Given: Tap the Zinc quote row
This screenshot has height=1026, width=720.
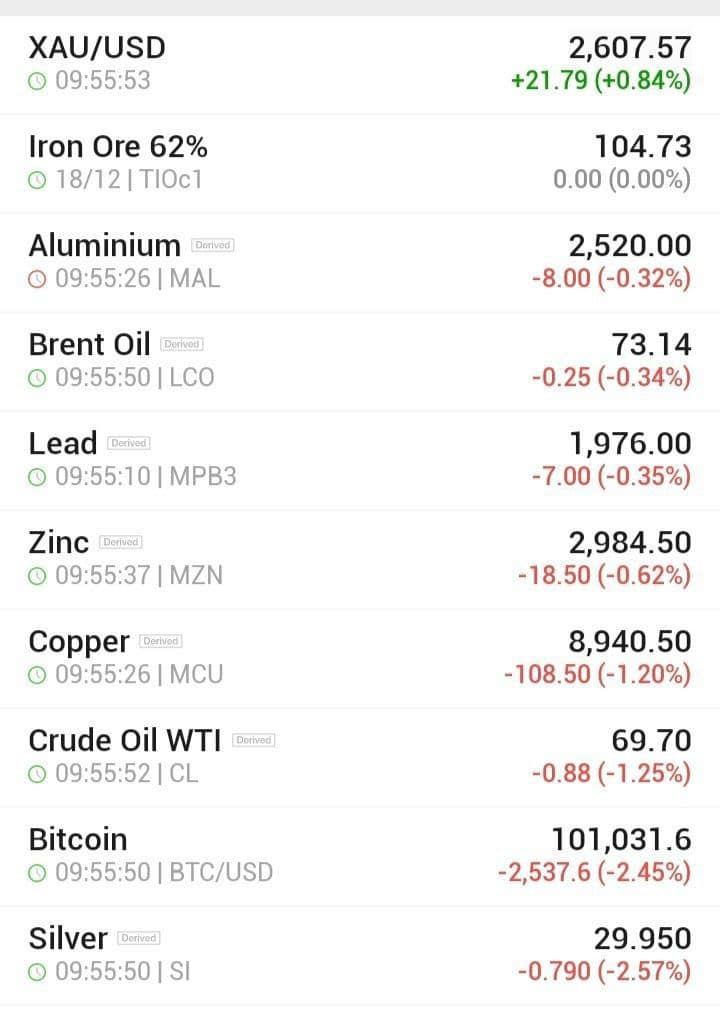Looking at the screenshot, I should point(360,559).
